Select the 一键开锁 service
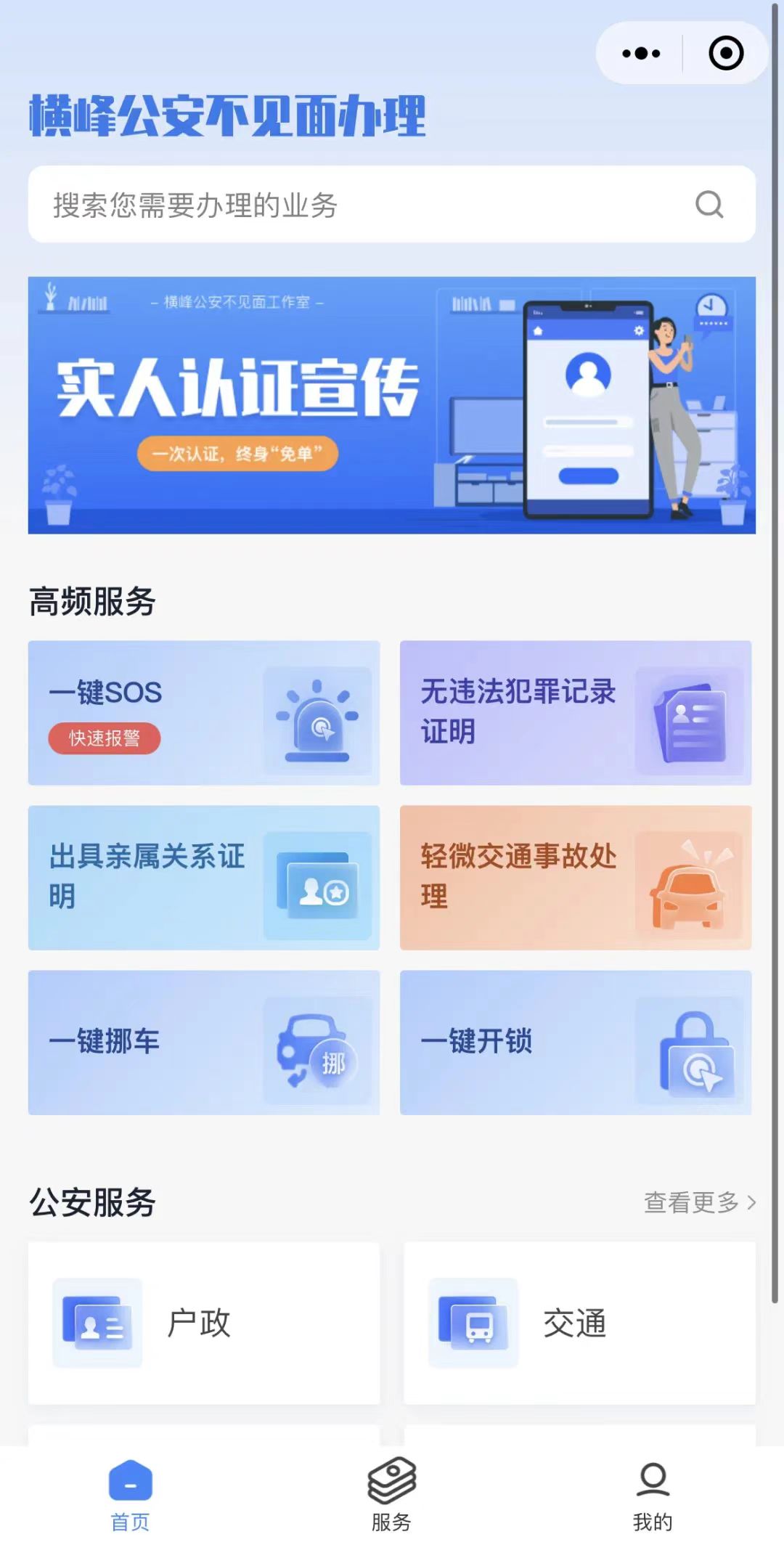This screenshot has width=784, height=1558. [x=575, y=1042]
